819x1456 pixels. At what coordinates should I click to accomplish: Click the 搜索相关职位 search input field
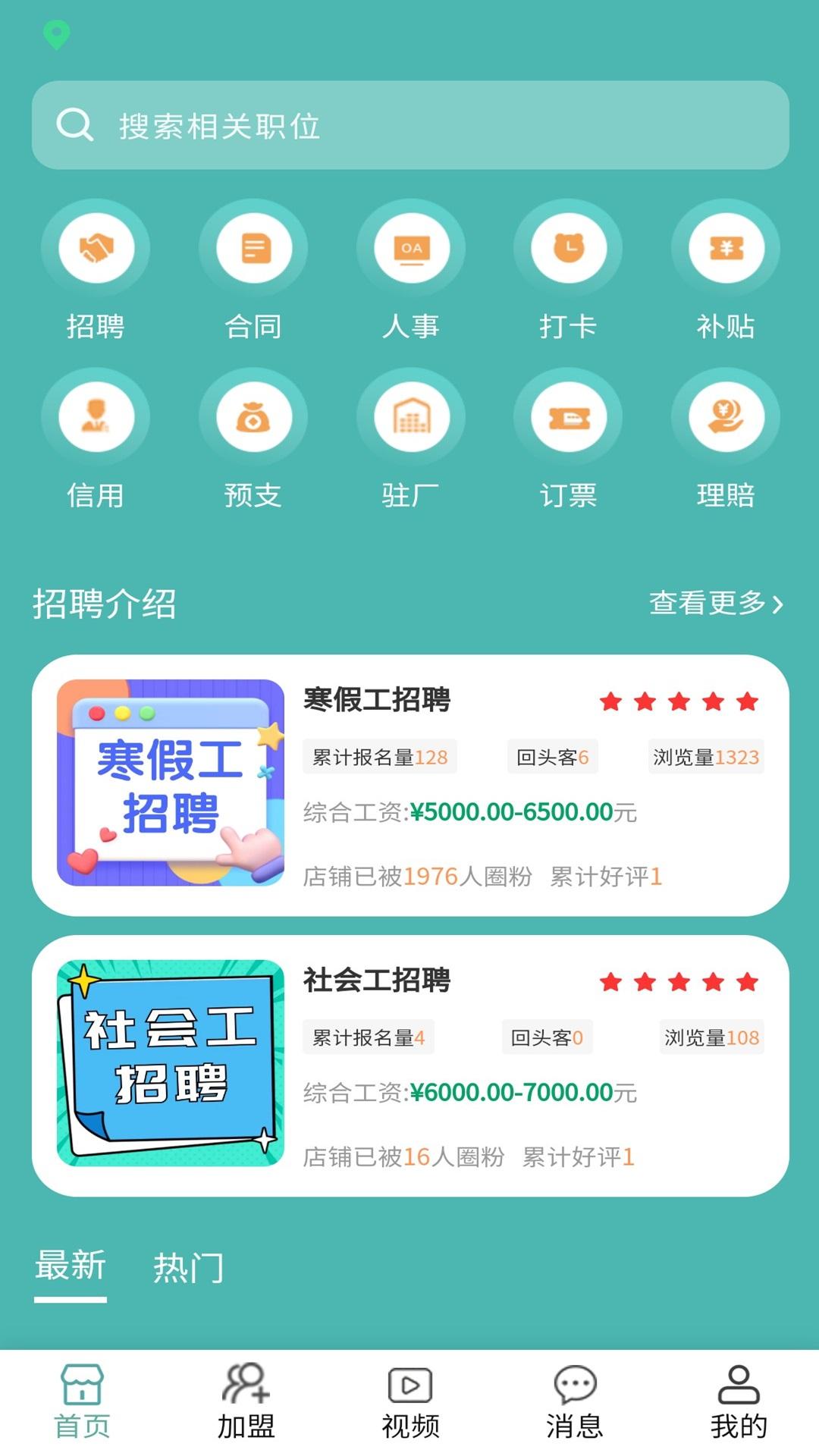409,127
